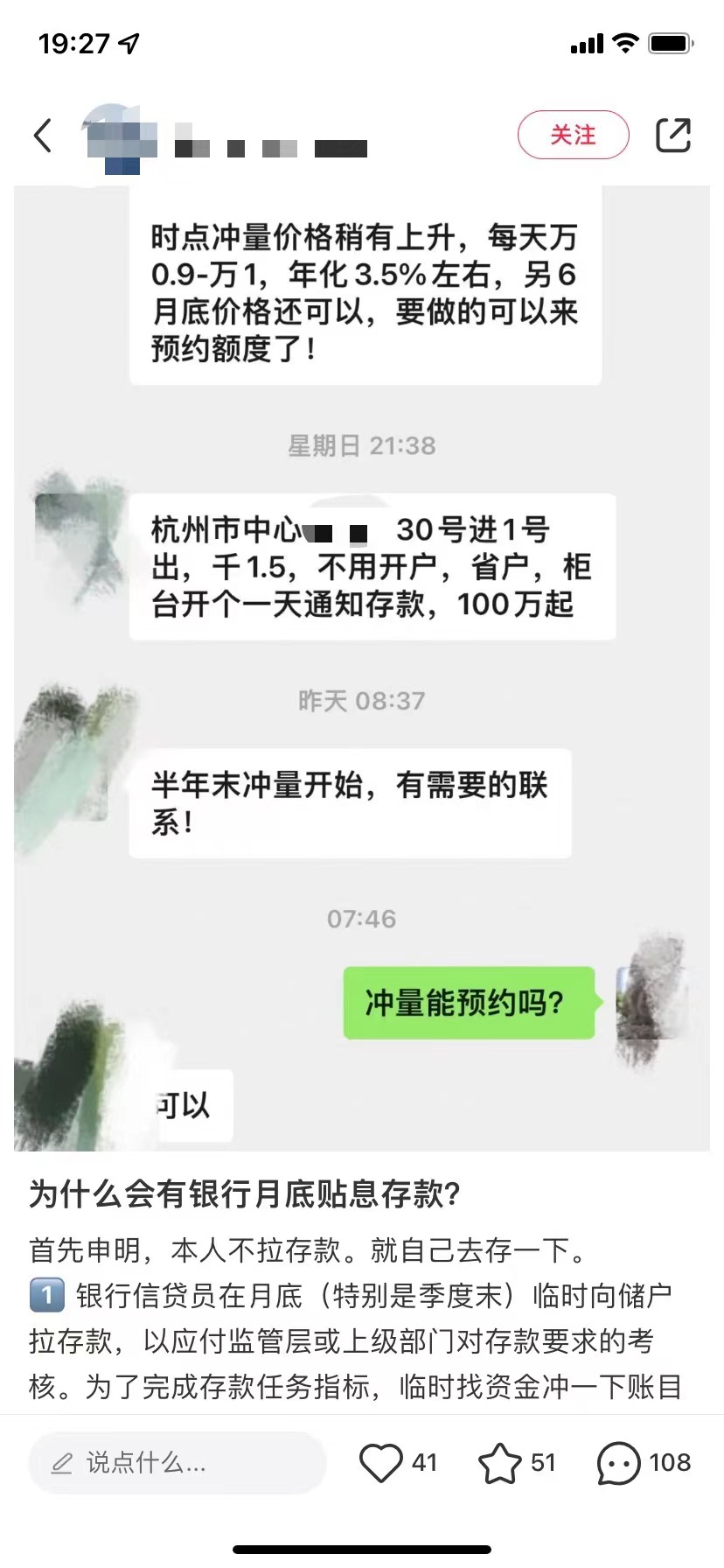
Task: Tap the location arrow beside 19:27
Action: 126,41
